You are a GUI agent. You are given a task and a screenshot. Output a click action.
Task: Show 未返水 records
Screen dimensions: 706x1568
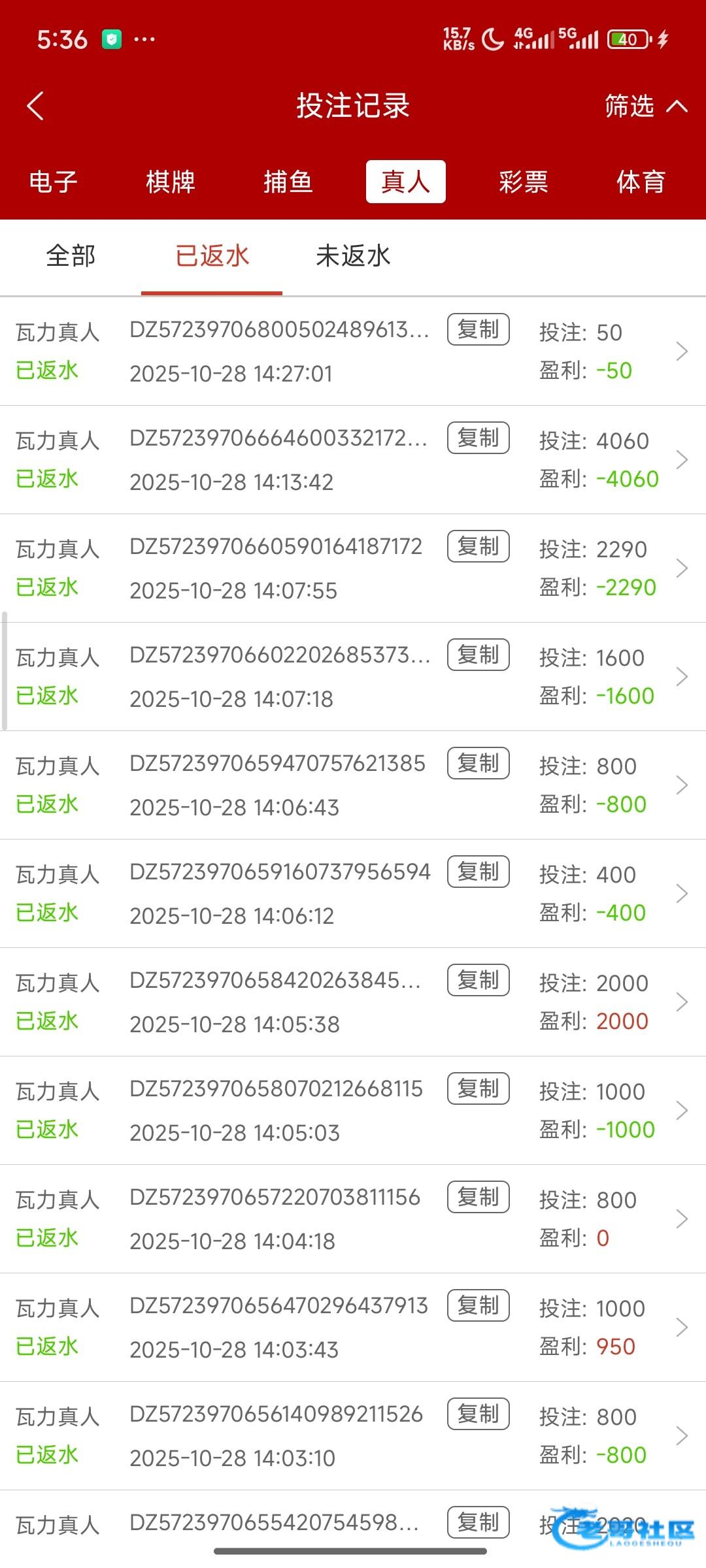(353, 256)
